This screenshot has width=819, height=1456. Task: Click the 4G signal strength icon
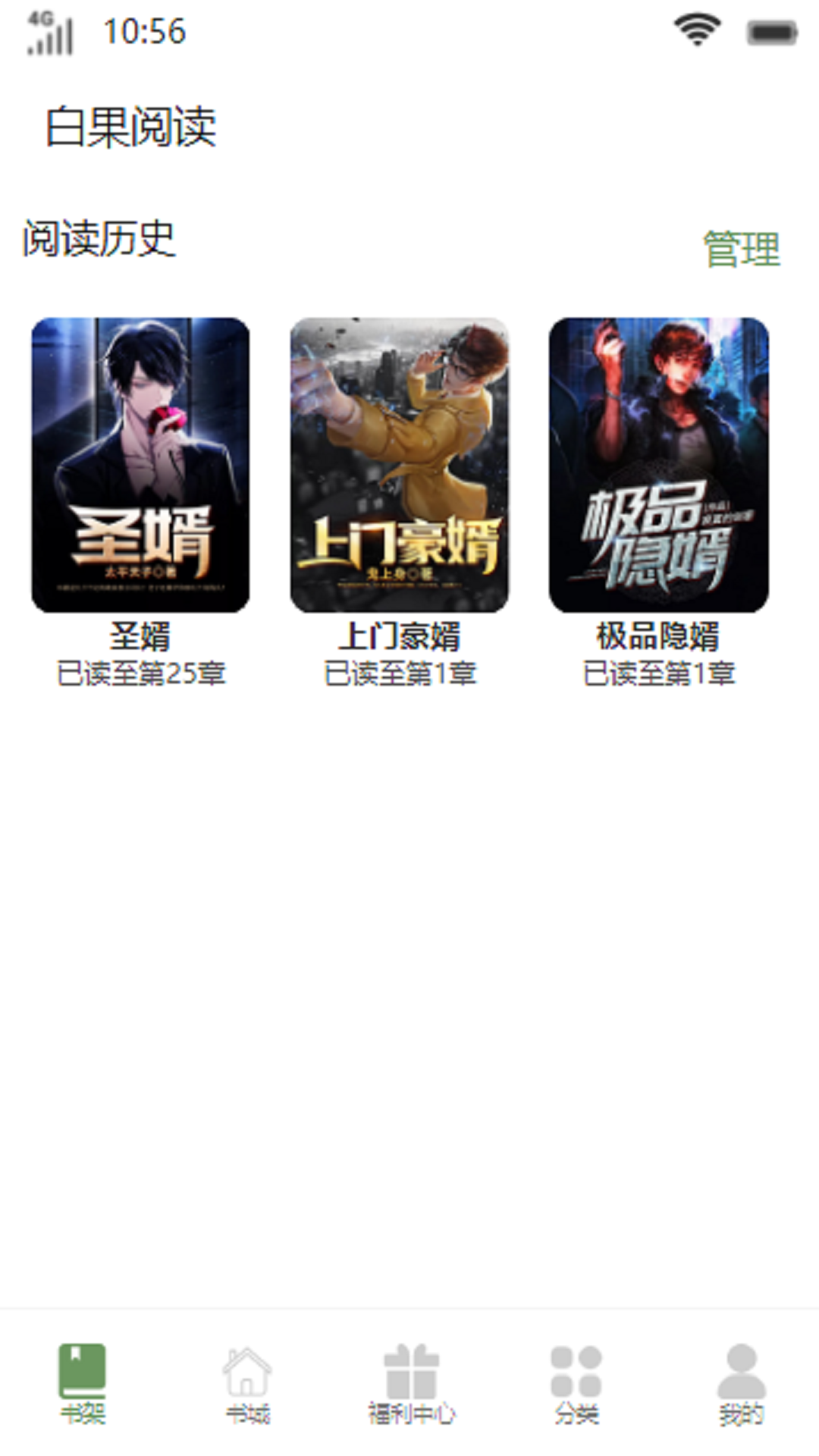(x=48, y=32)
